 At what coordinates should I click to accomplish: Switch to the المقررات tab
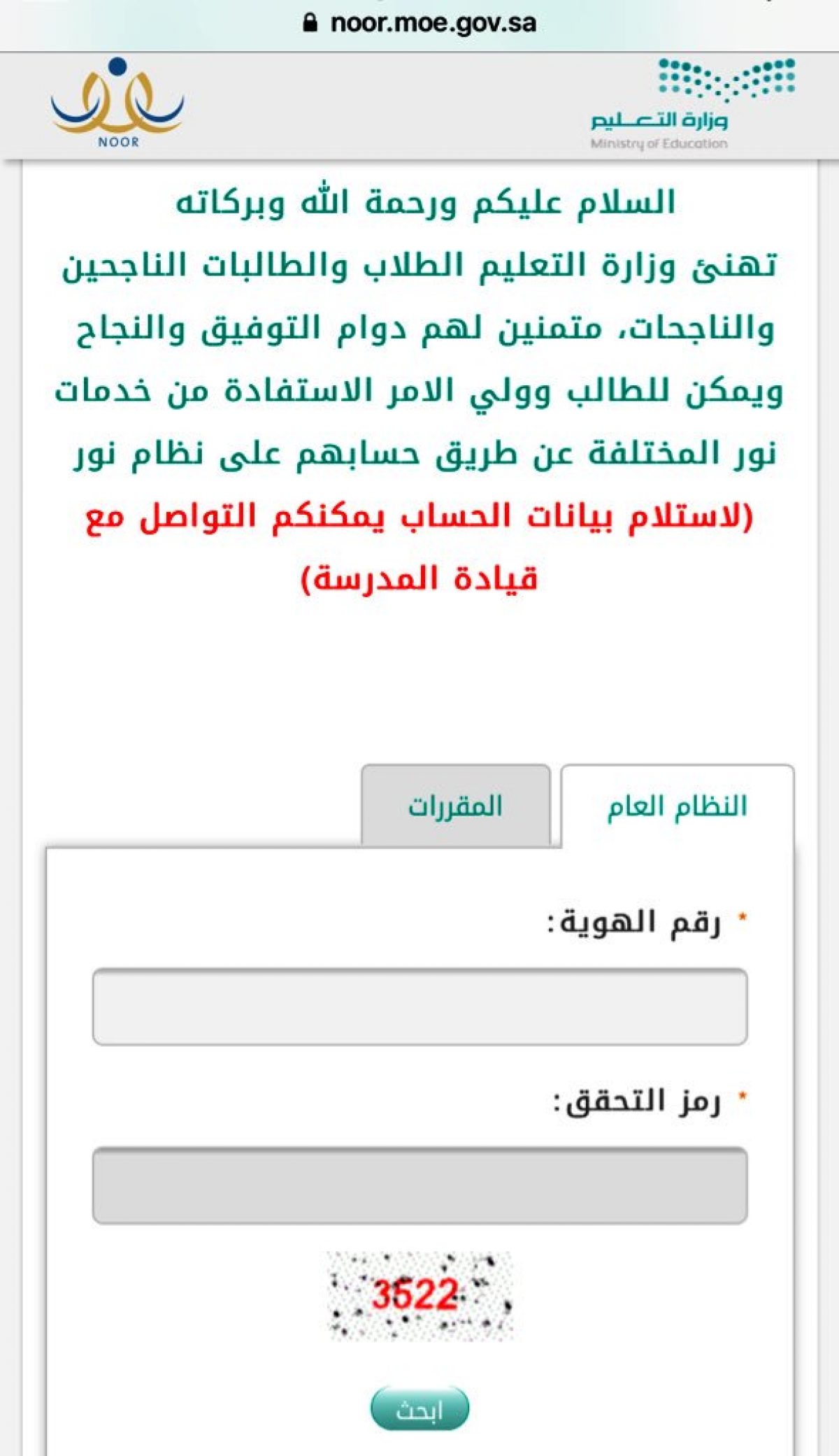click(x=456, y=806)
